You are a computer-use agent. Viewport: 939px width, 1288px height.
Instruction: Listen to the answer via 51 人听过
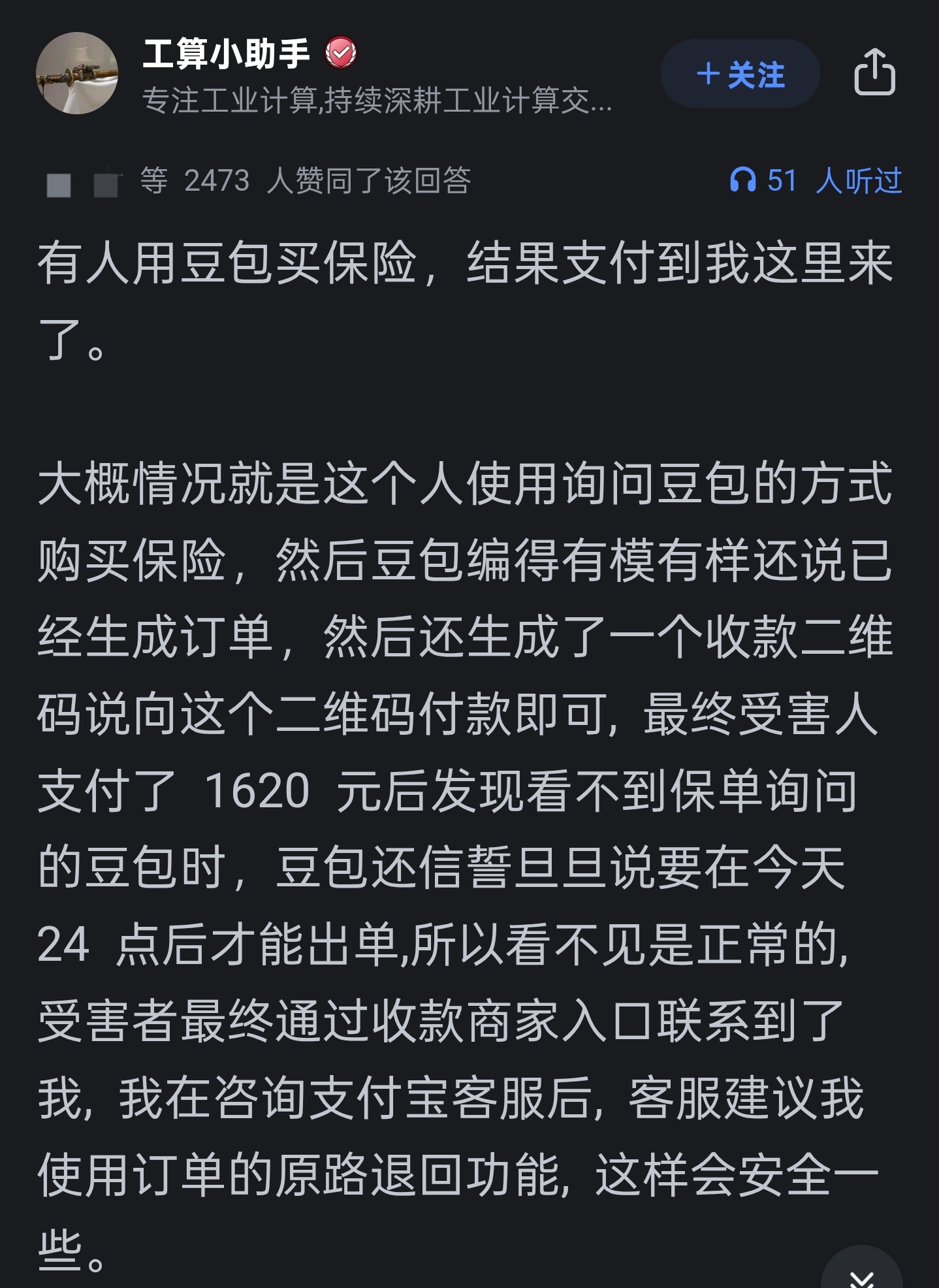(816, 180)
